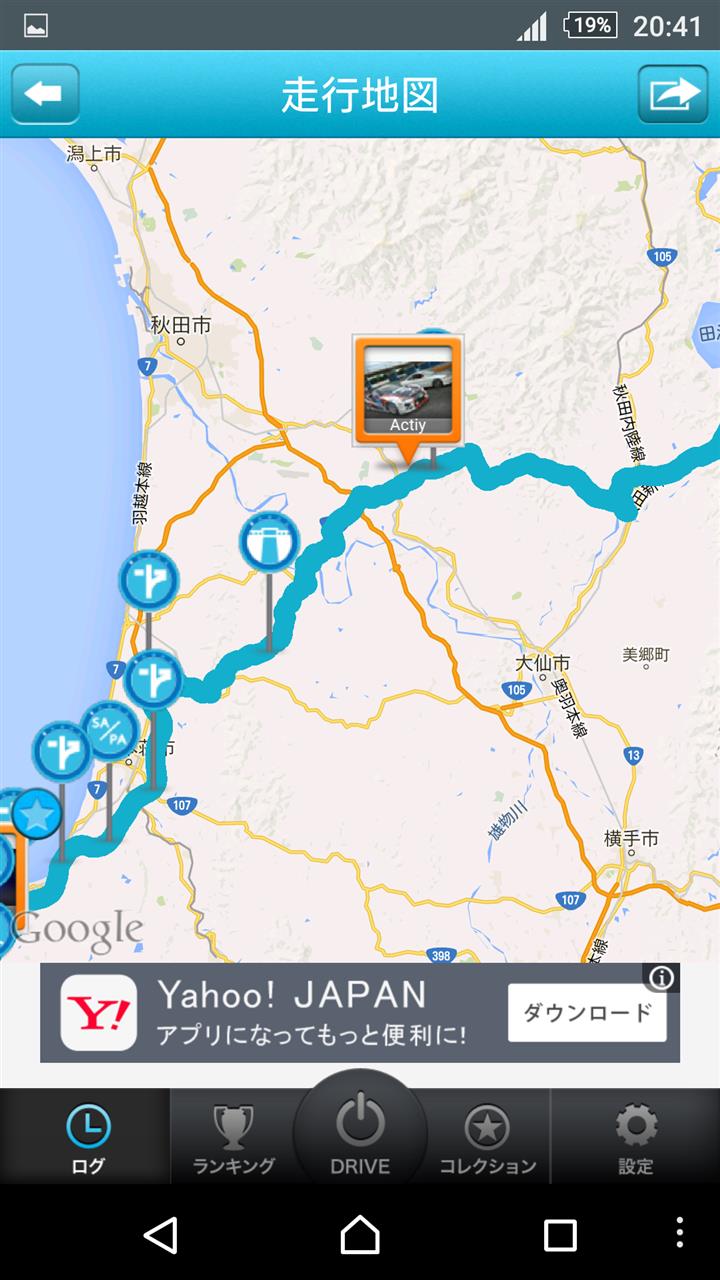This screenshot has height=1280, width=720.
Task: Go back using the top arrow
Action: 45,94
